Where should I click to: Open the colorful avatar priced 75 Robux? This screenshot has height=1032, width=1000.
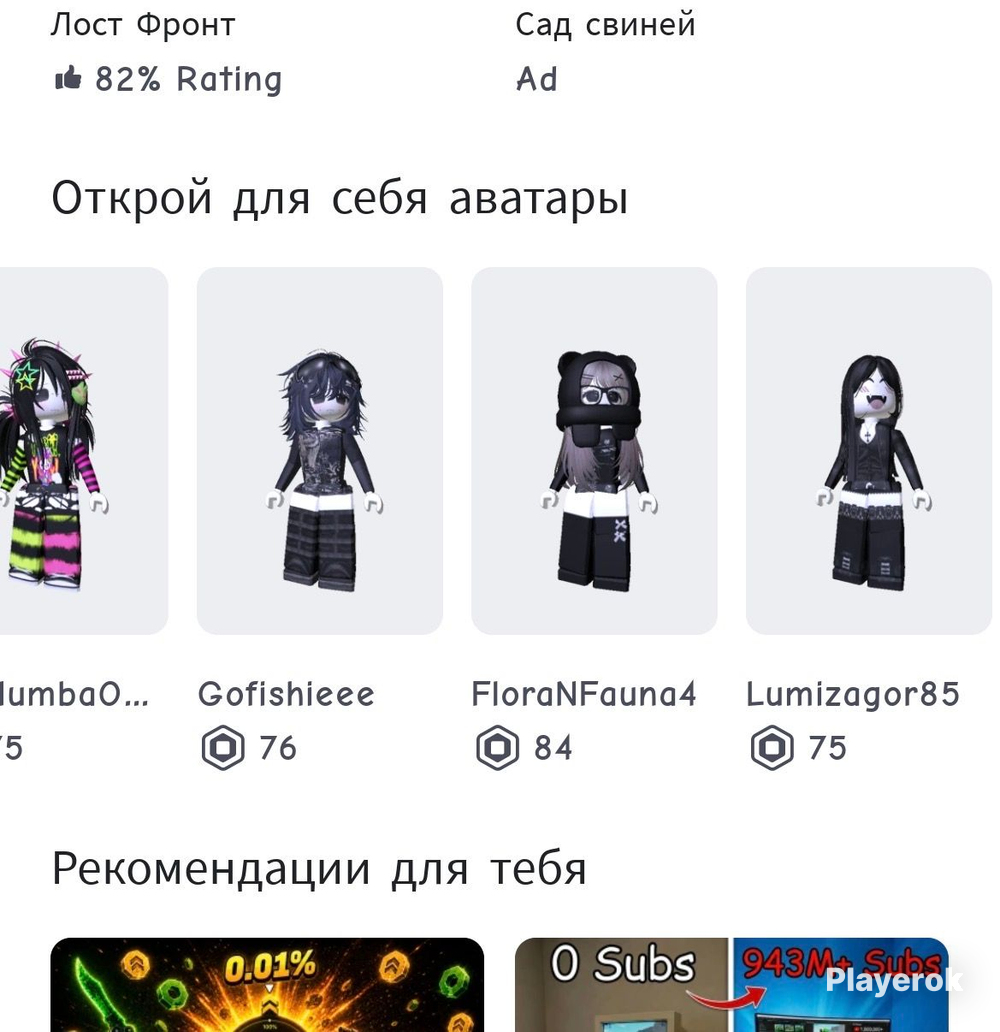(x=84, y=451)
